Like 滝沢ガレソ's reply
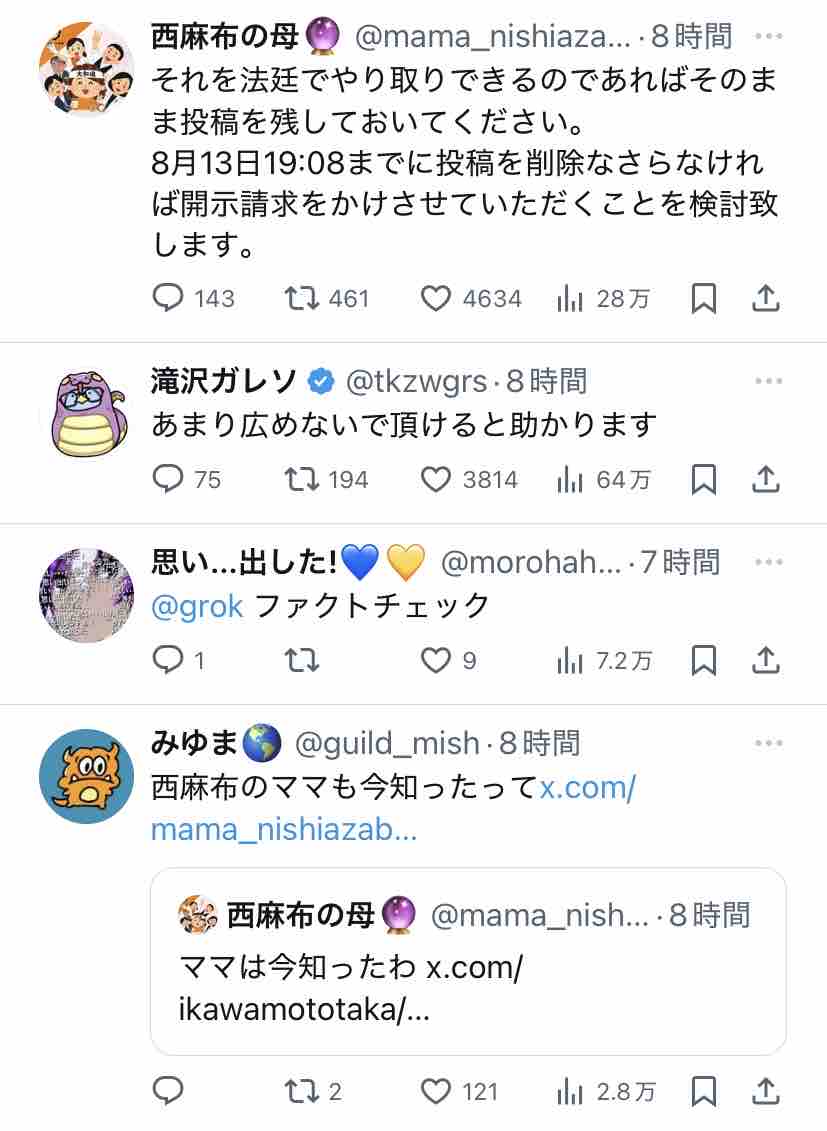Viewport: 827px width, 1131px height. (435, 480)
